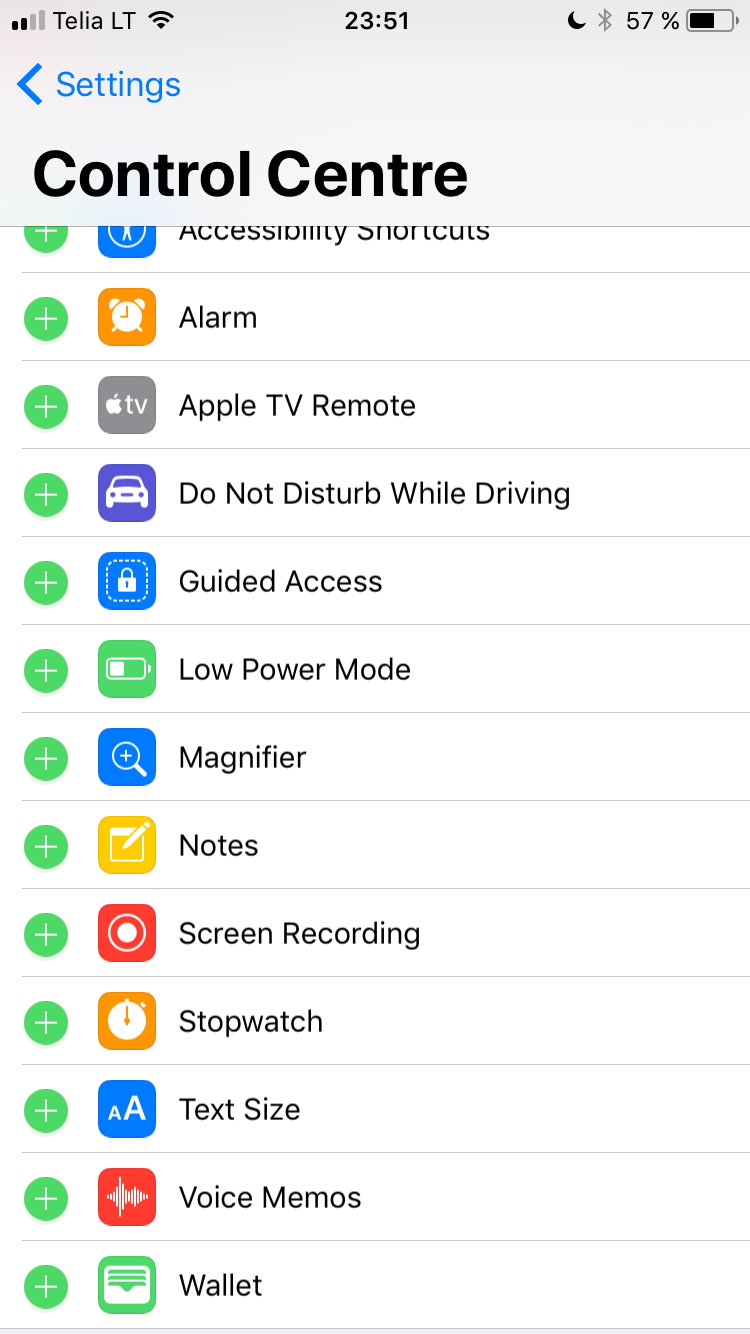Add Low Power Mode control
Image resolution: width=750 pixels, height=1334 pixels.
point(45,670)
